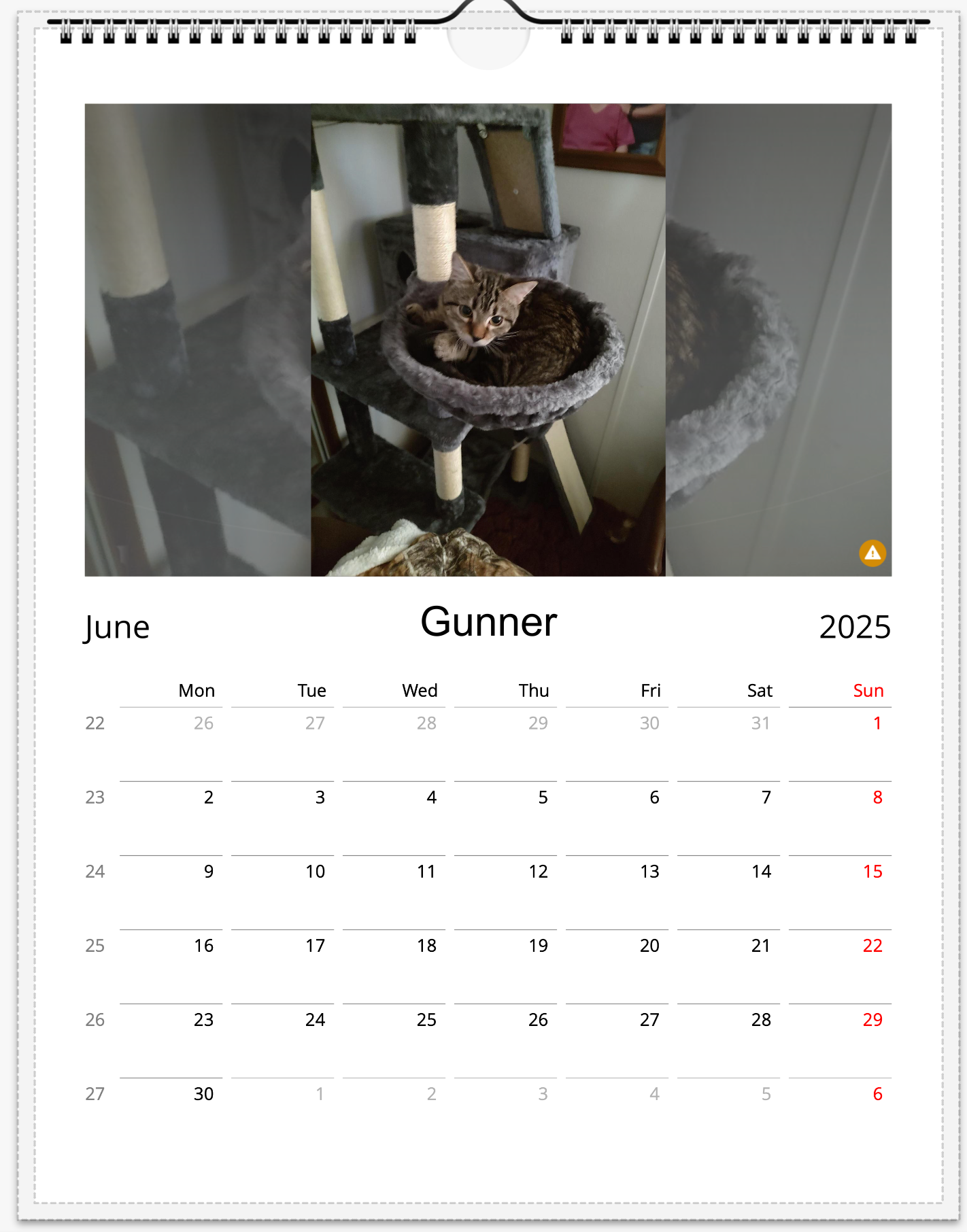Image resolution: width=967 pixels, height=1232 pixels.
Task: Edit the Gunner title text
Action: coord(488,622)
